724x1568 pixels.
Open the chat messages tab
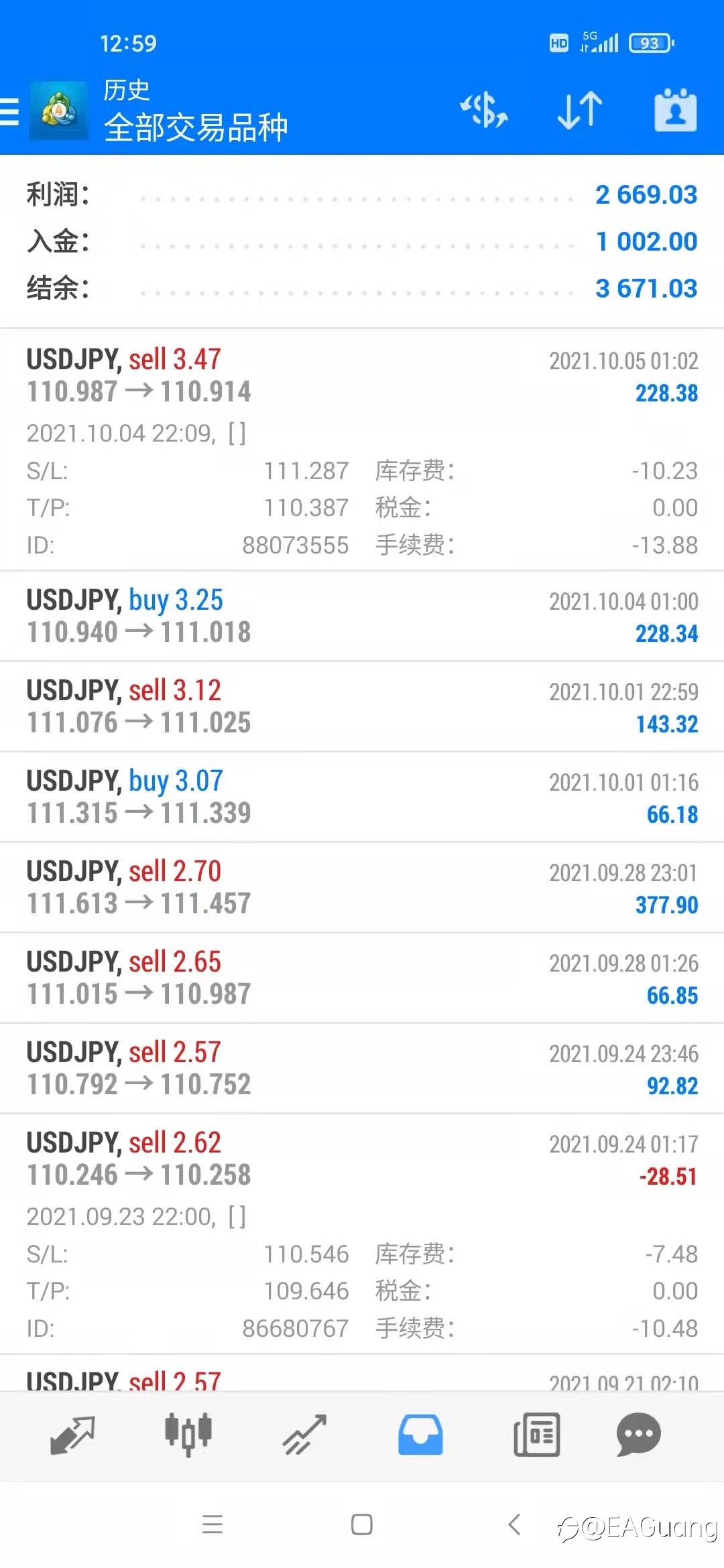[x=638, y=1435]
